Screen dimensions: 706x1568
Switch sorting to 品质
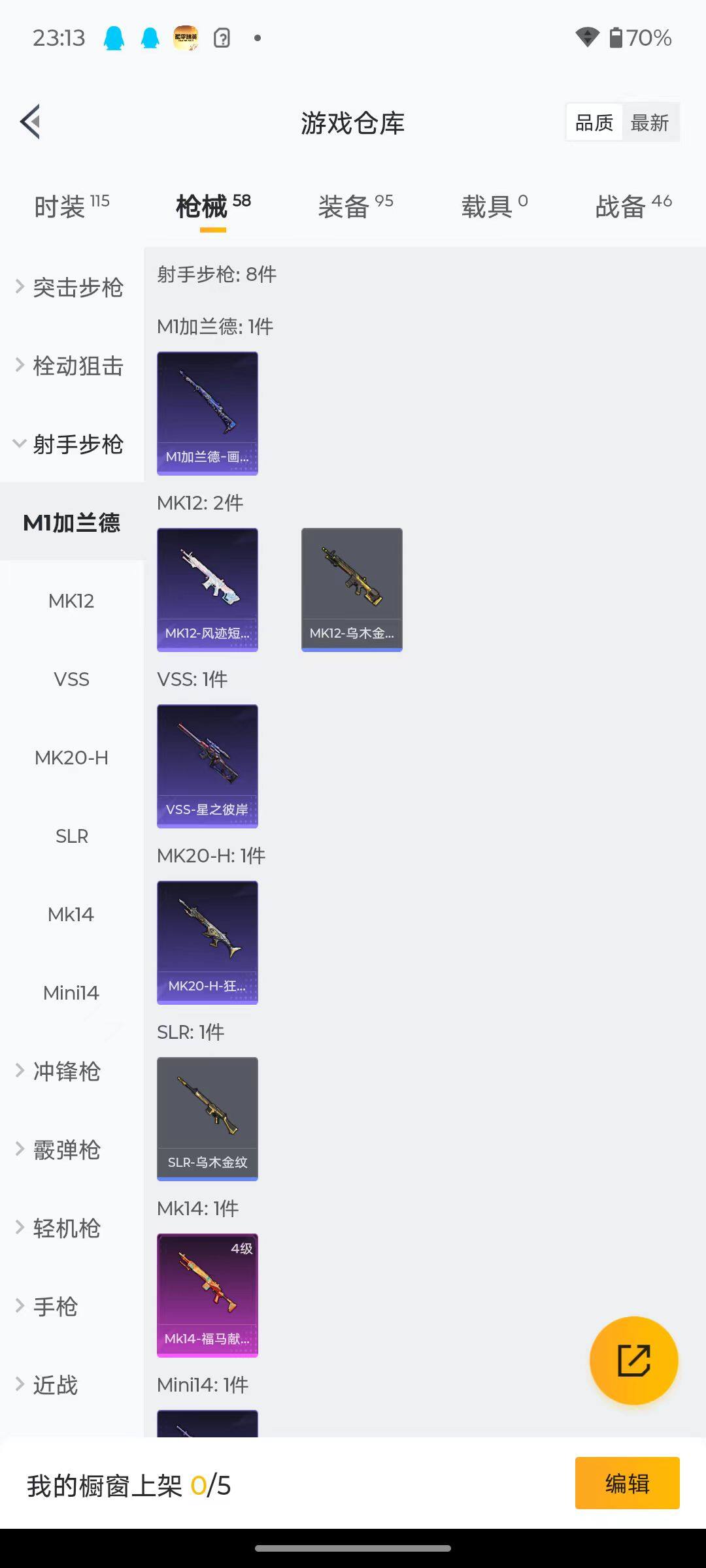pos(593,122)
